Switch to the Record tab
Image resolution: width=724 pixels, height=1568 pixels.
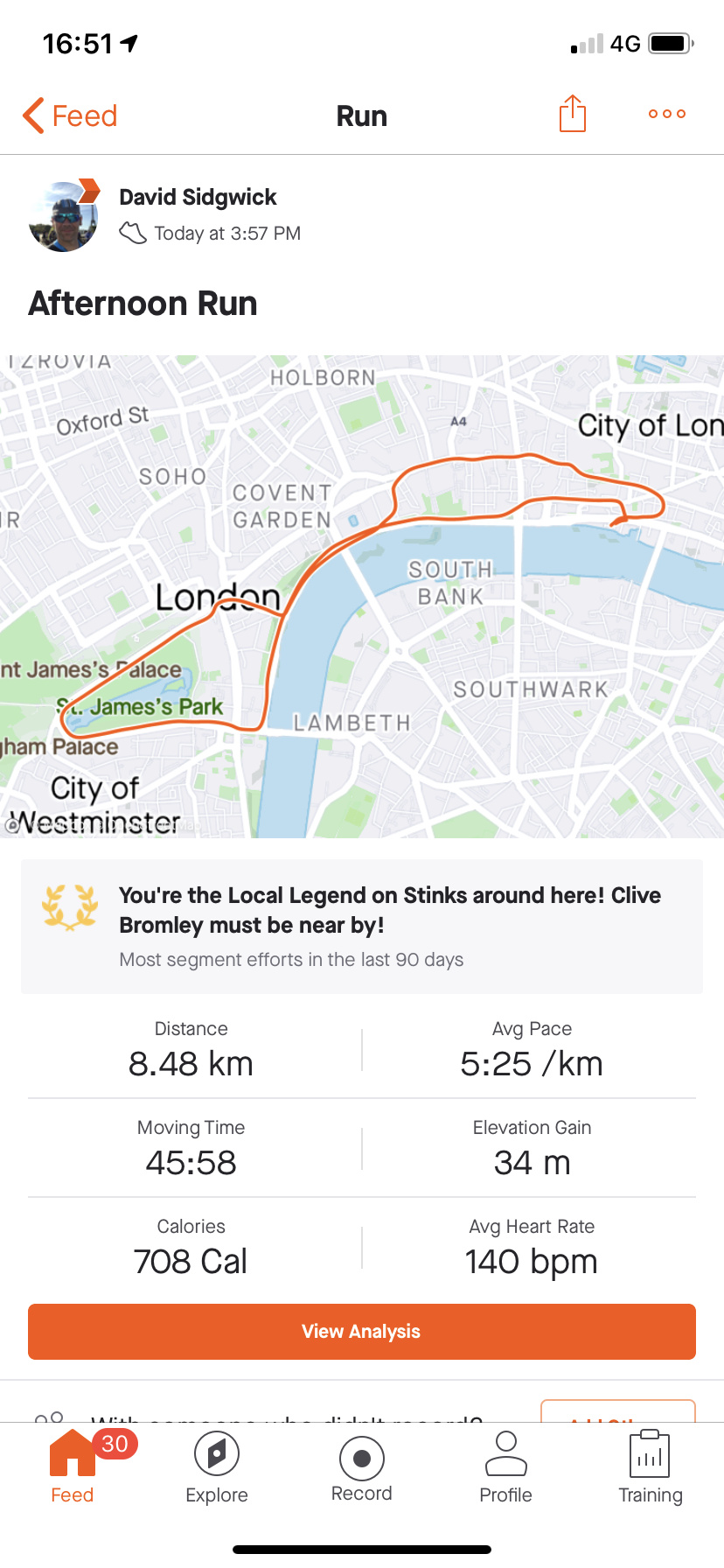[x=362, y=1468]
